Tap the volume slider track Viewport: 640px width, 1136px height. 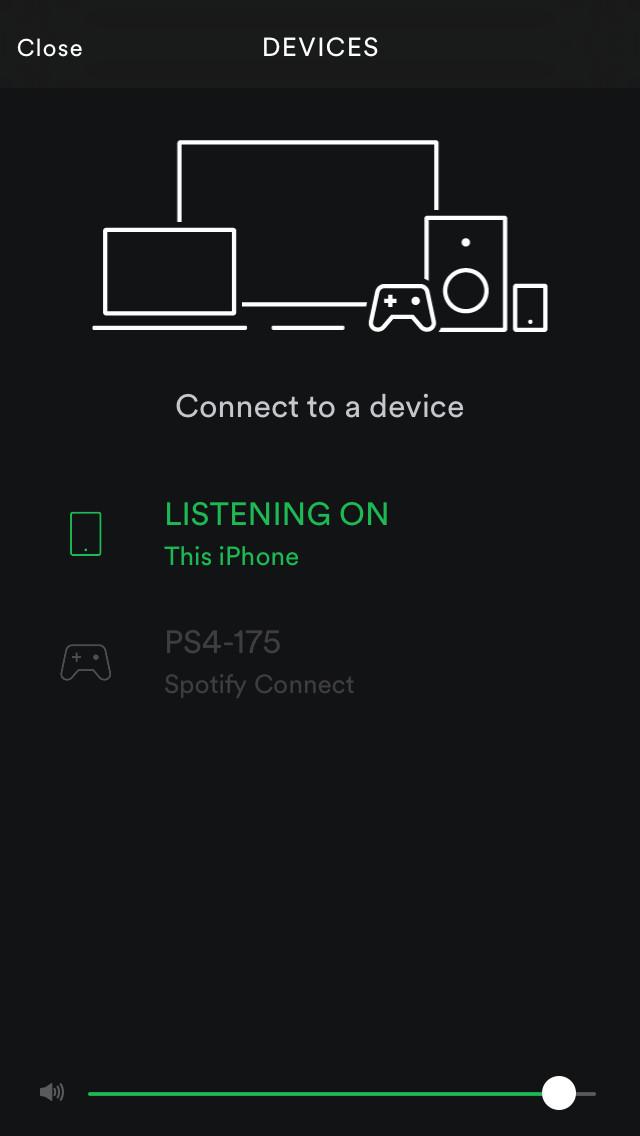click(x=320, y=1094)
